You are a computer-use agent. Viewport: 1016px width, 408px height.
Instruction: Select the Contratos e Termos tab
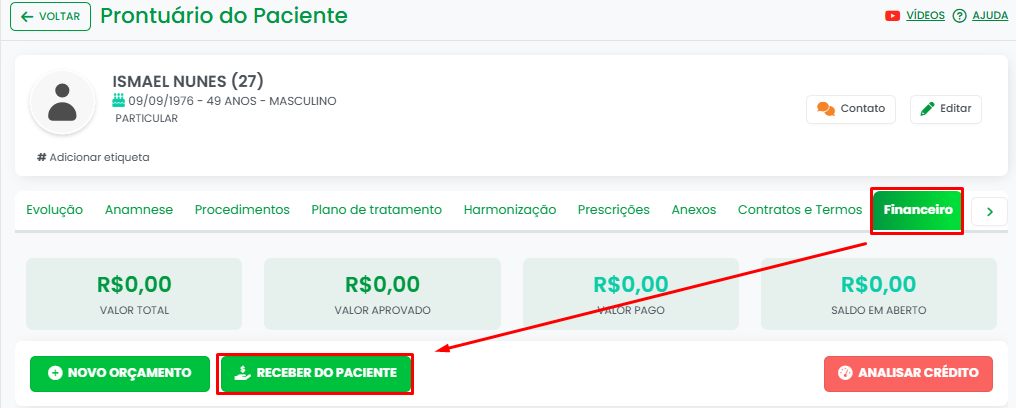click(x=799, y=210)
